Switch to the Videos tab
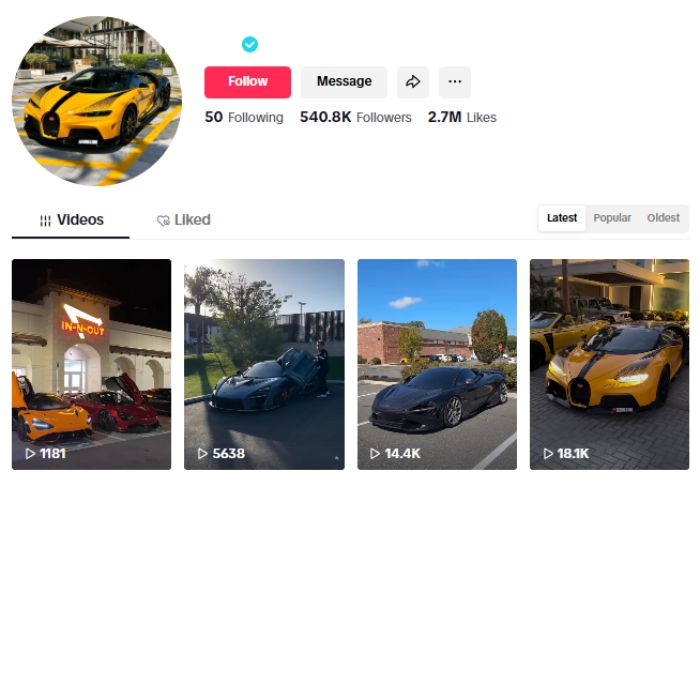This screenshot has width=700, height=700. [71, 220]
